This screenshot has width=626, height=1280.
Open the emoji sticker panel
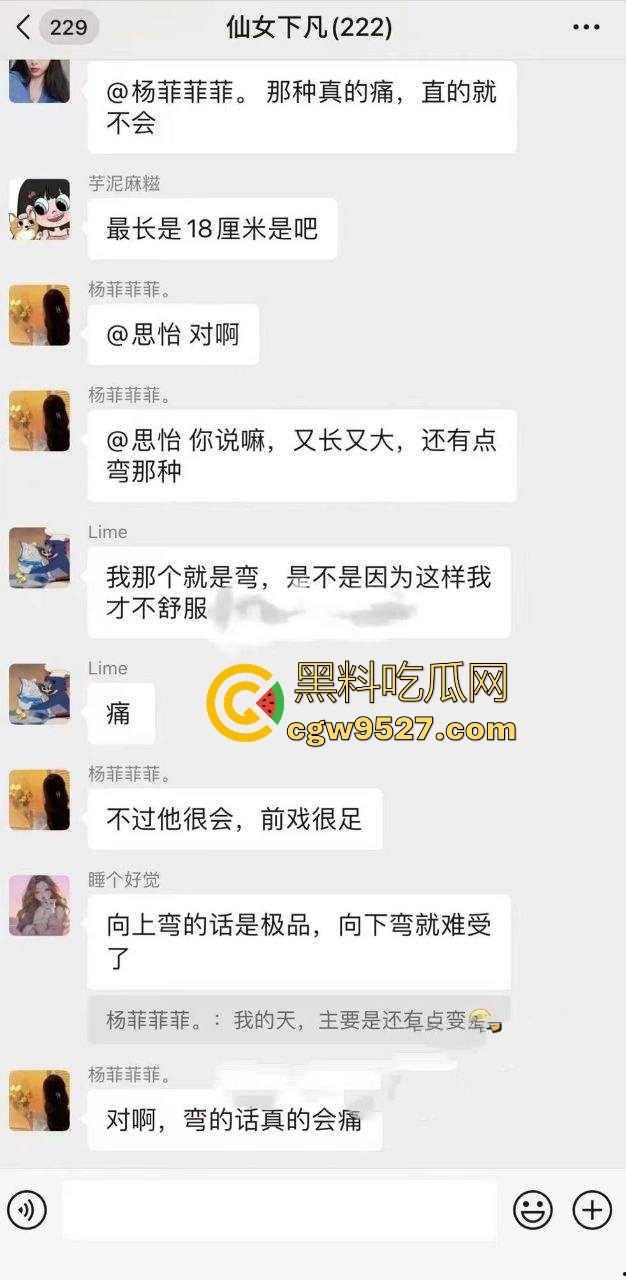533,1211
